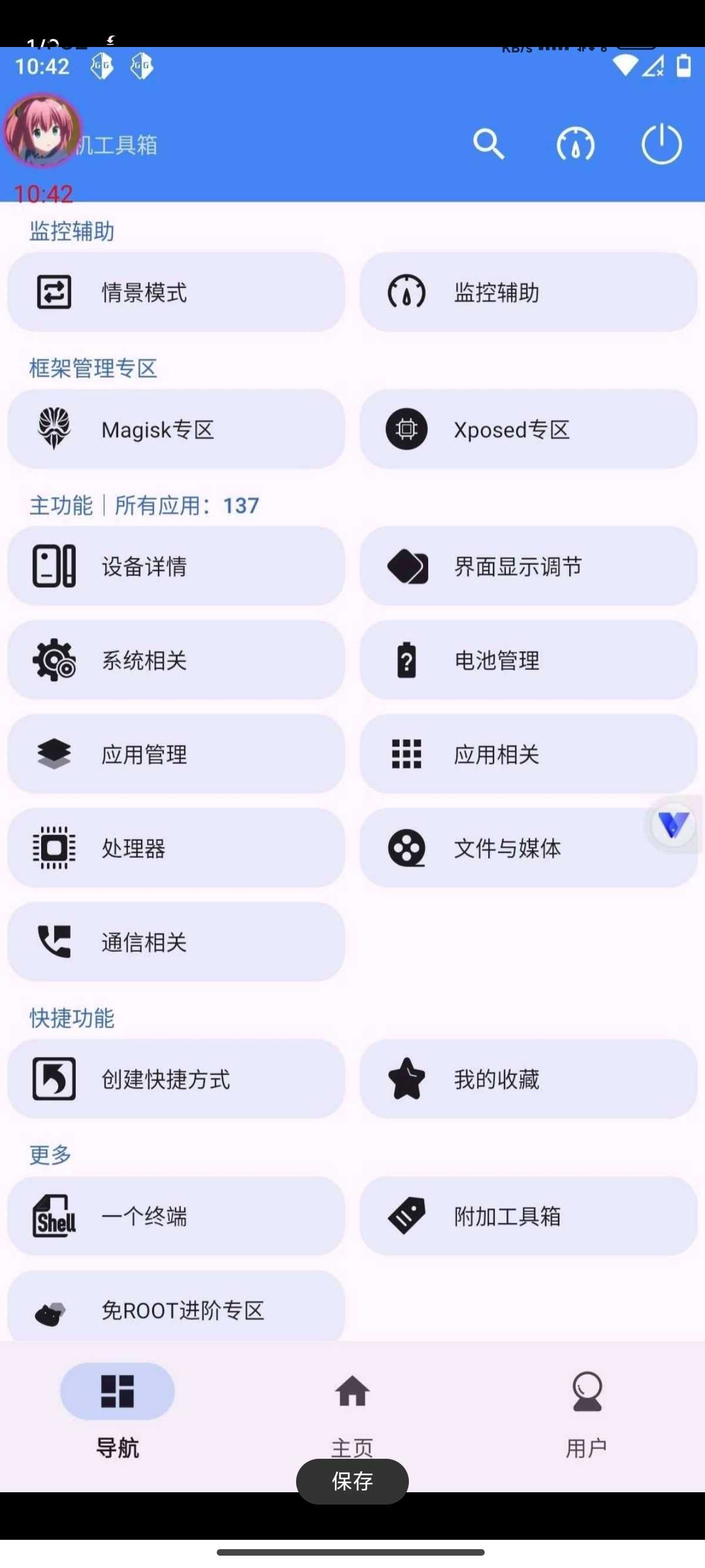Enter the Xposed专区 section
Viewport: 705px width, 1568px height.
pyautogui.click(x=528, y=429)
